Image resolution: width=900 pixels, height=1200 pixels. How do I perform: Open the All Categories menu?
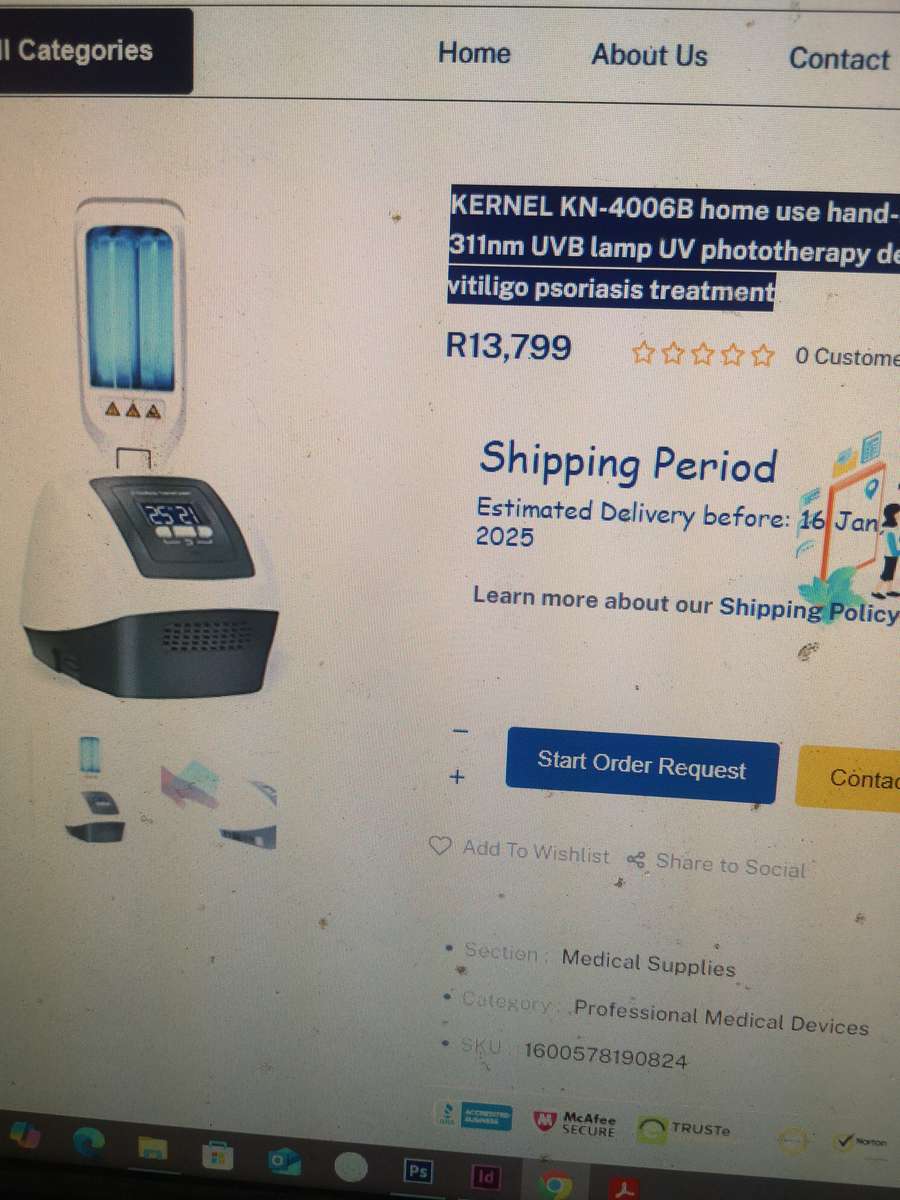coord(85,51)
